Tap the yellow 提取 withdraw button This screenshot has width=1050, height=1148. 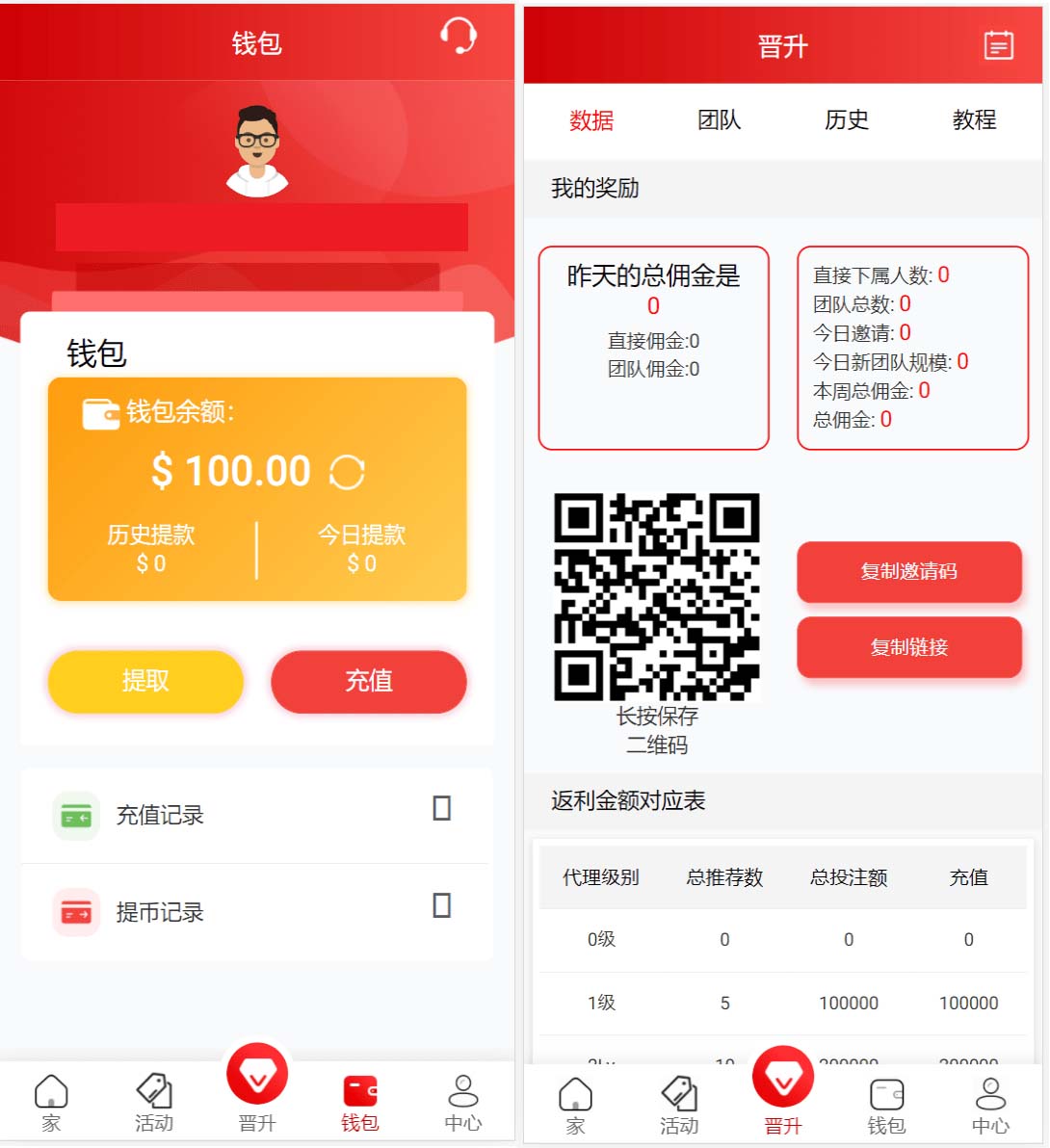click(145, 681)
